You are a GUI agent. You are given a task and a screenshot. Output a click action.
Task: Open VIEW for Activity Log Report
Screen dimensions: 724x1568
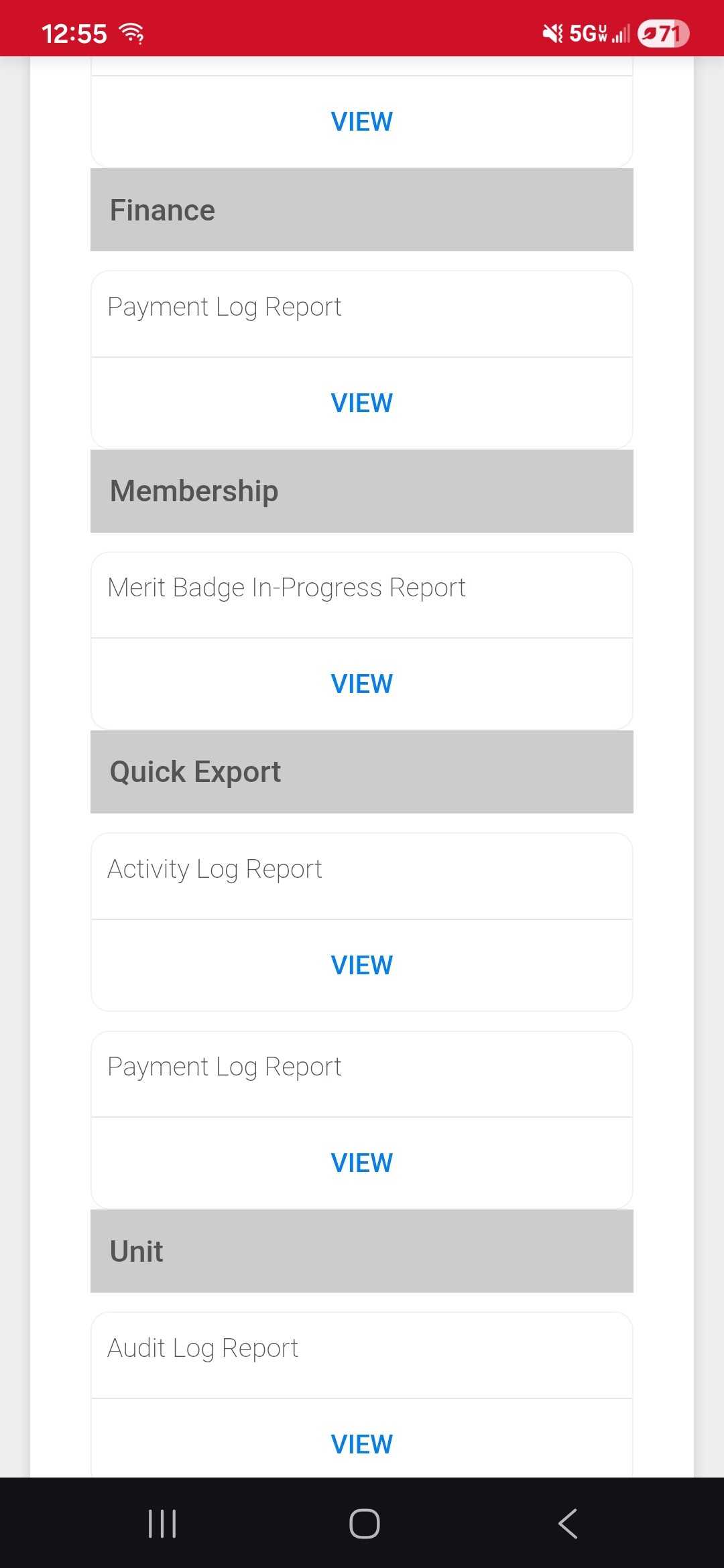(361, 966)
